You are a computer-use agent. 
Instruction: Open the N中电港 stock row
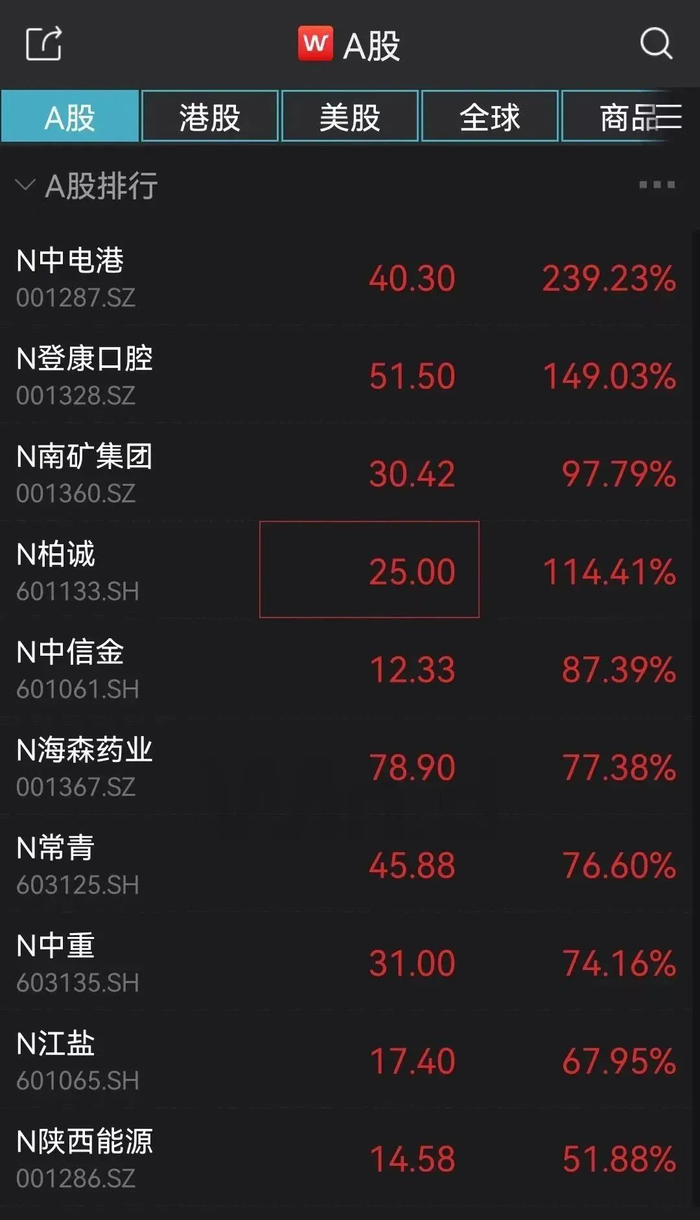pyautogui.click(x=350, y=277)
